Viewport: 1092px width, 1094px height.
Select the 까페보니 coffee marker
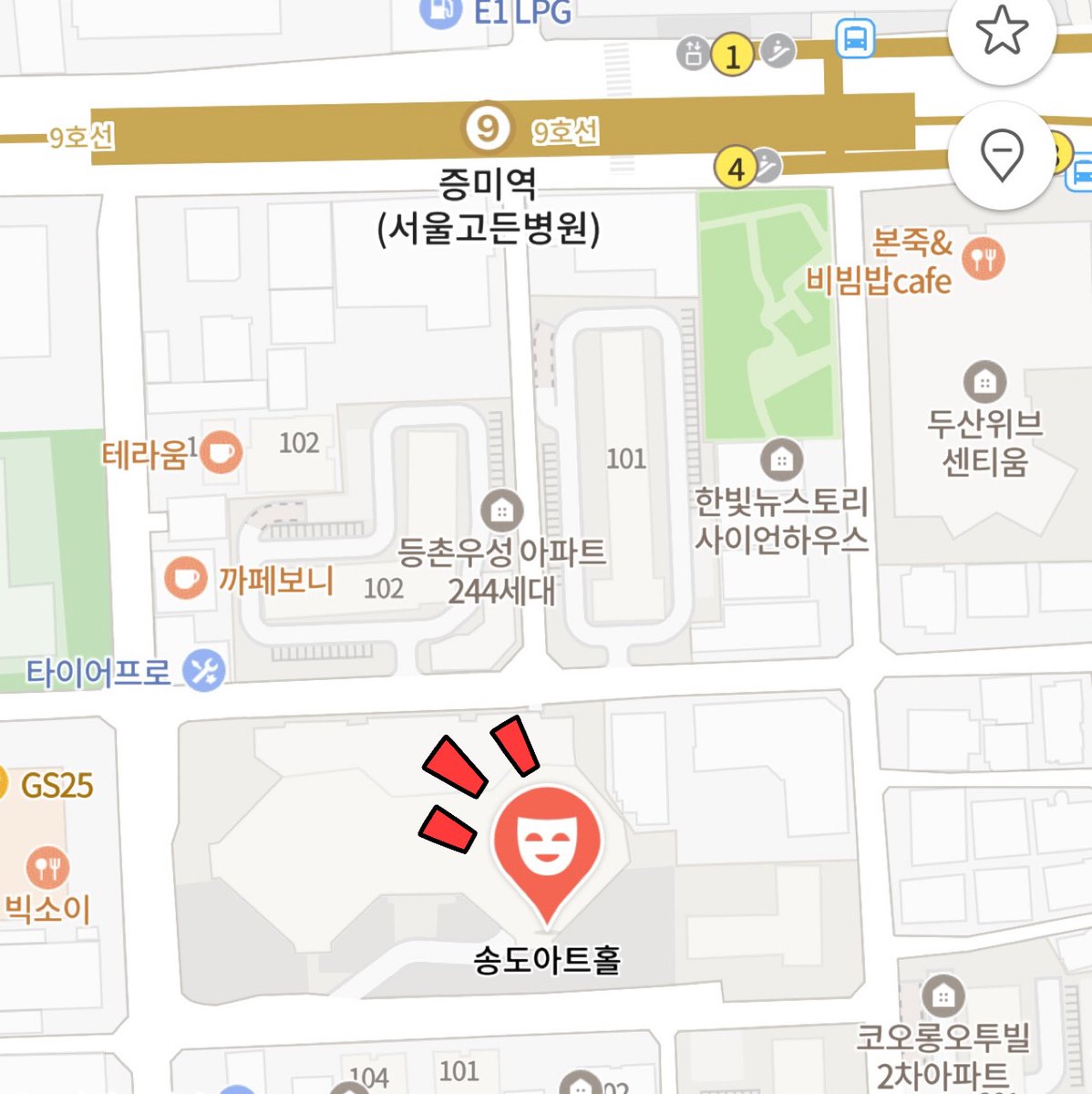coord(186,578)
